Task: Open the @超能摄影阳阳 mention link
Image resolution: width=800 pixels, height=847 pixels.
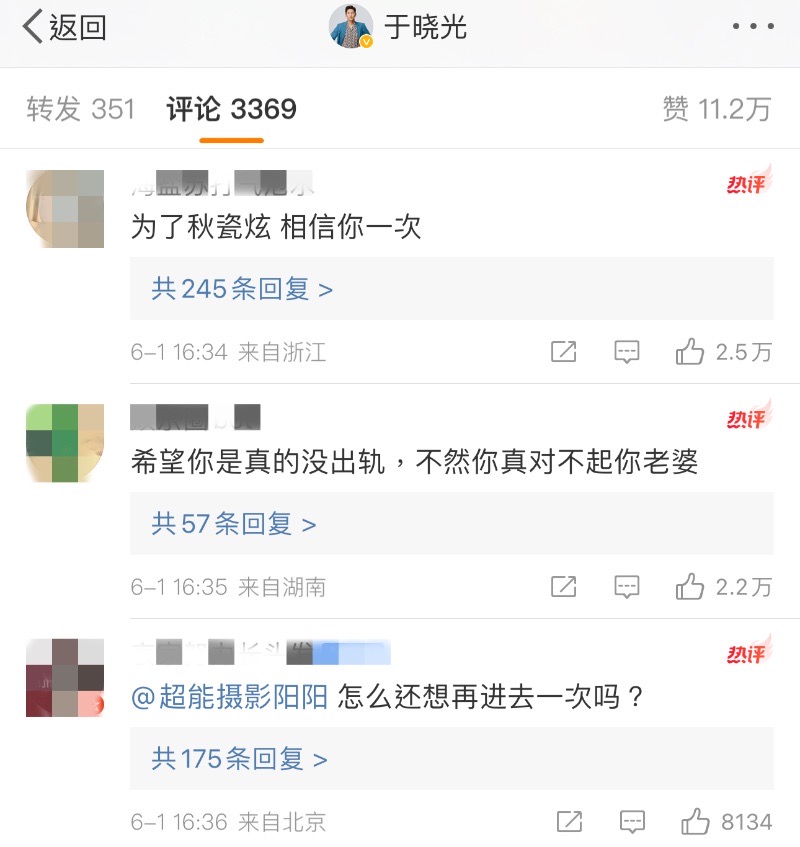Action: (230, 697)
